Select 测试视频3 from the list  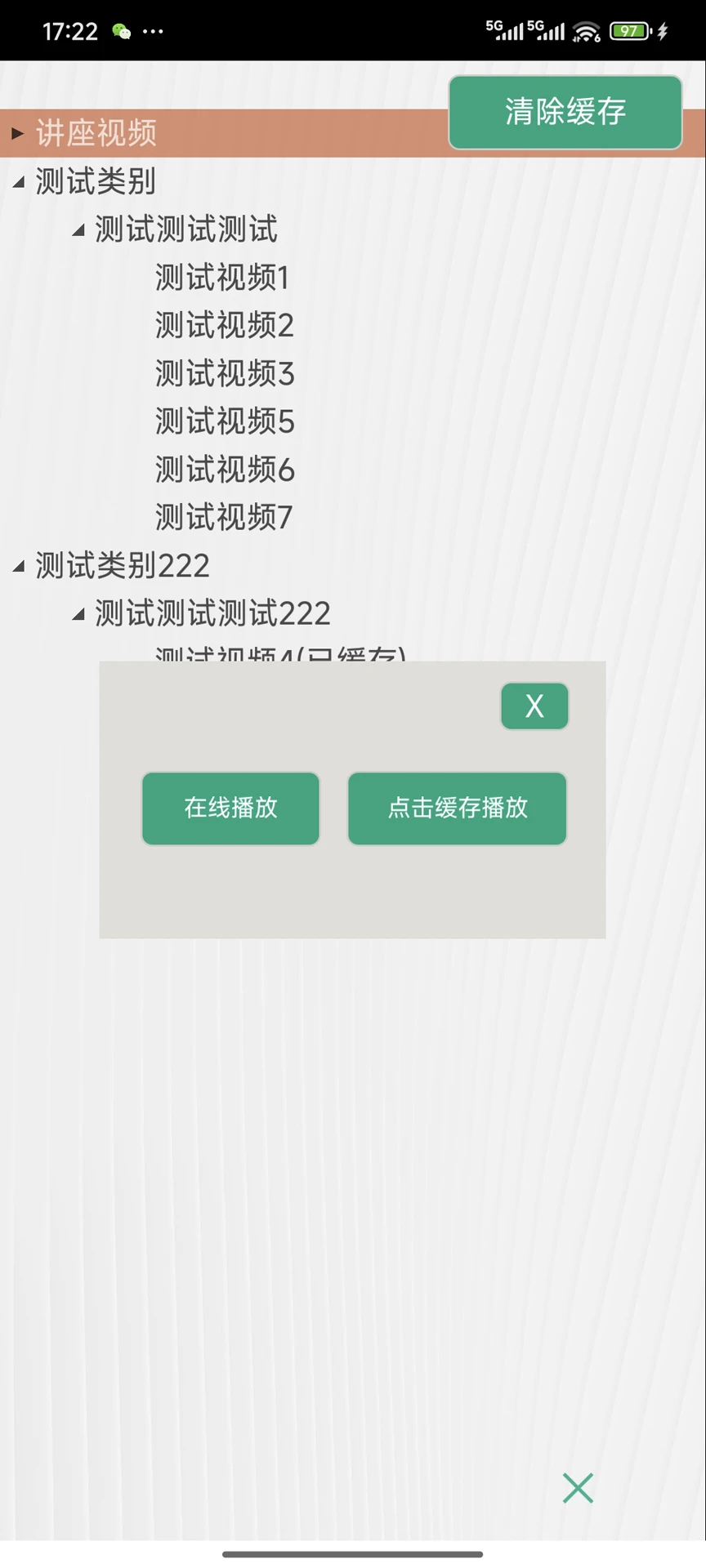coord(224,374)
